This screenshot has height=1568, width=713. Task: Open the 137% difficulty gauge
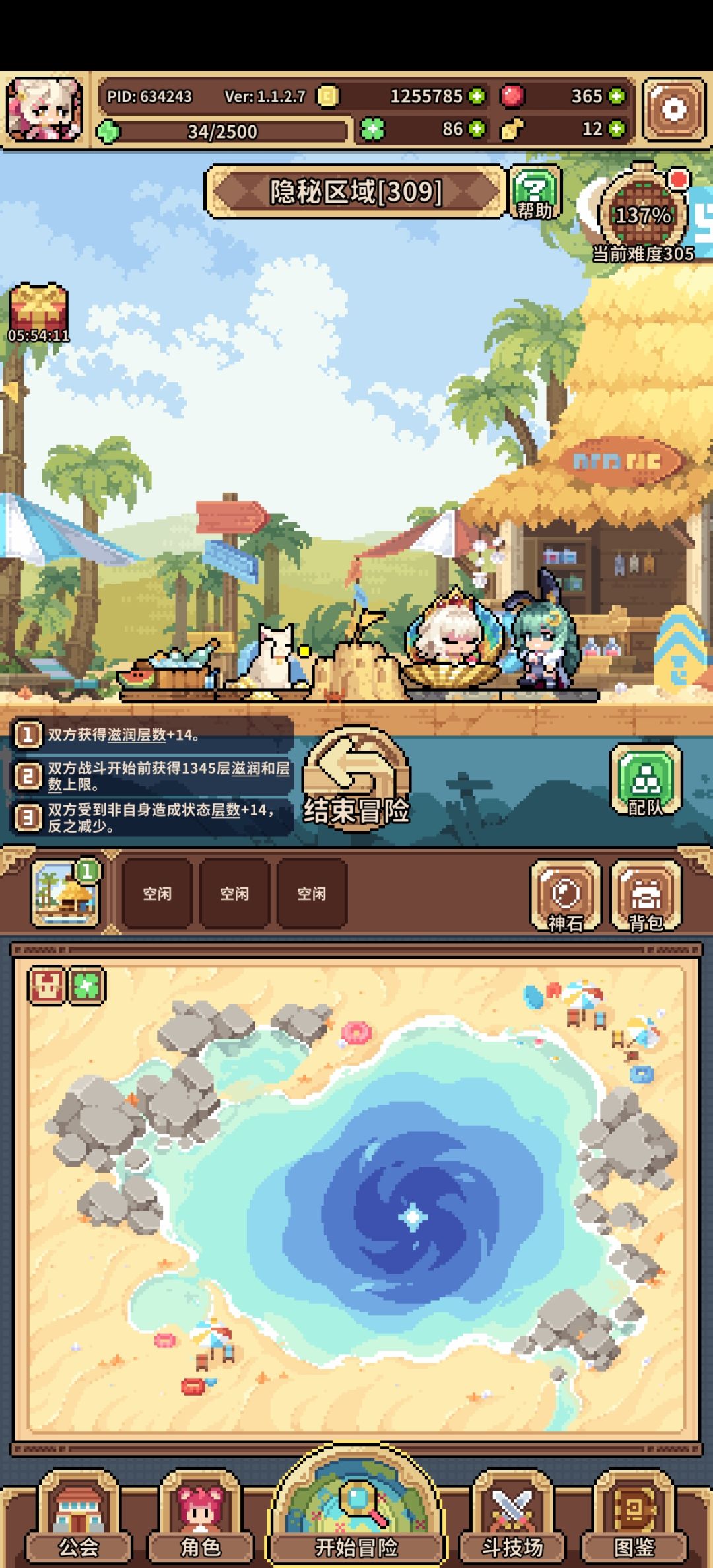click(643, 213)
